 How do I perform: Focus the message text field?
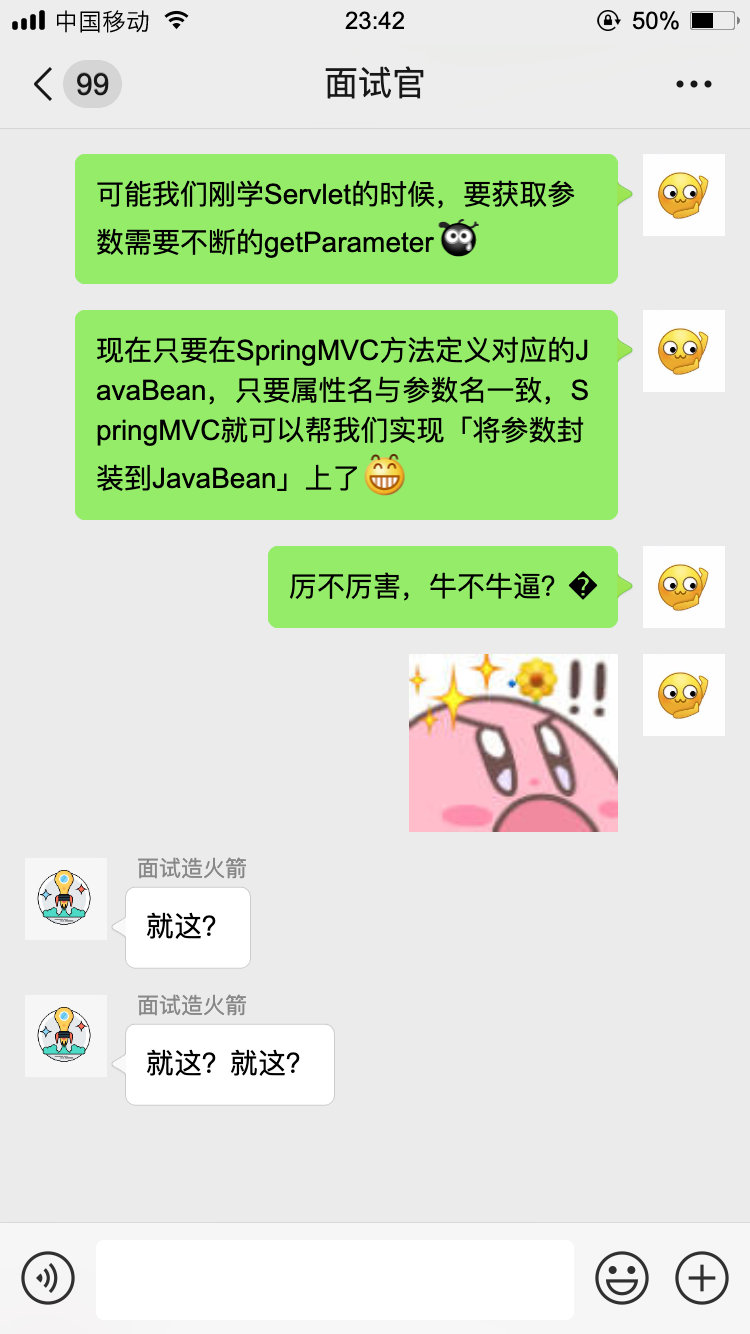335,1279
